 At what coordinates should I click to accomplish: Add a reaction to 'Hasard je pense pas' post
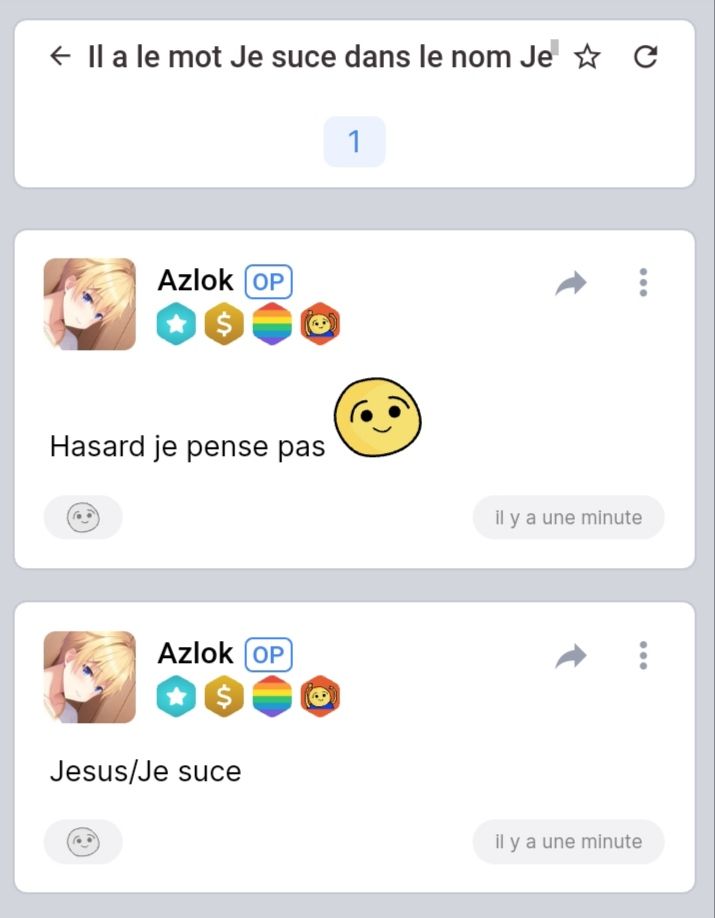tap(84, 518)
